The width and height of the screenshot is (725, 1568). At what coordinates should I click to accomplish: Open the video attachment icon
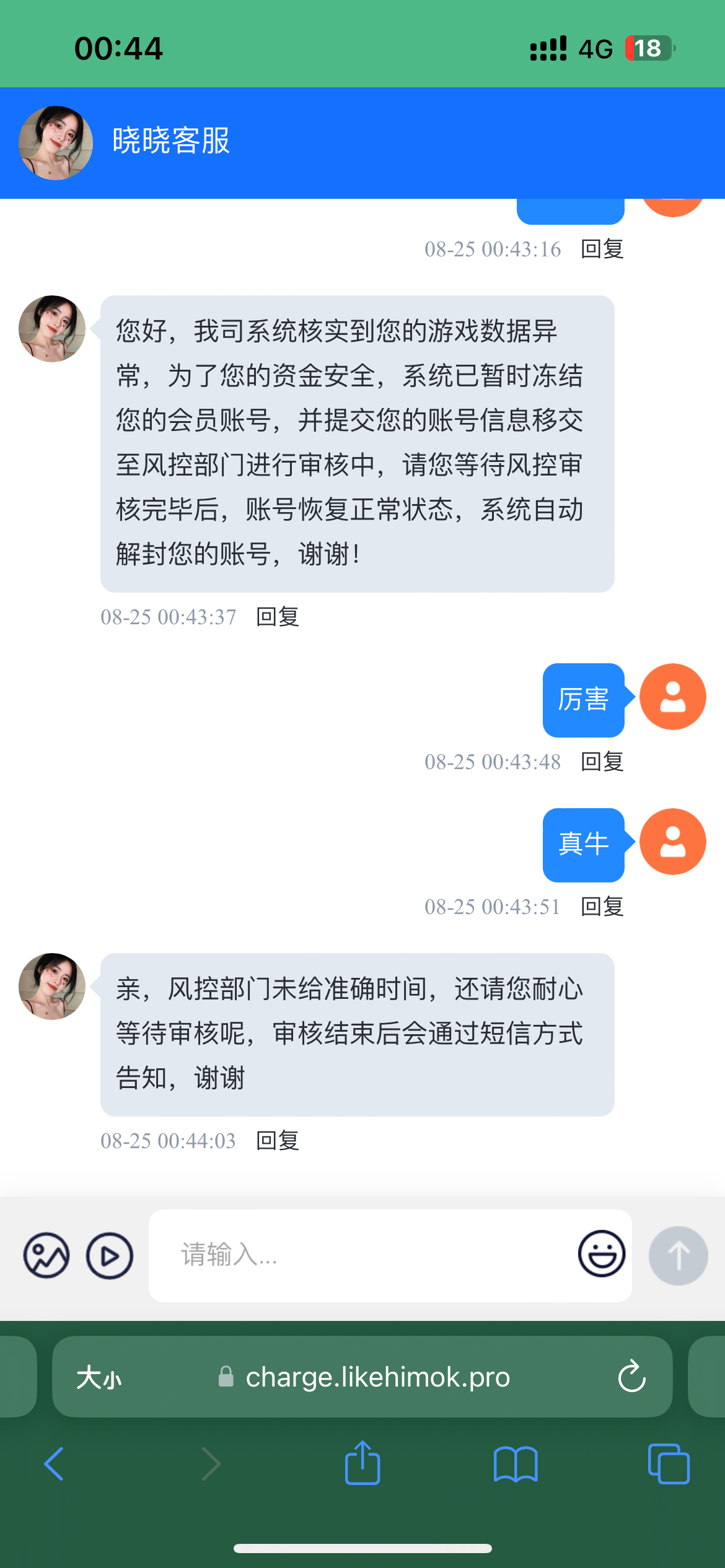pos(109,1255)
